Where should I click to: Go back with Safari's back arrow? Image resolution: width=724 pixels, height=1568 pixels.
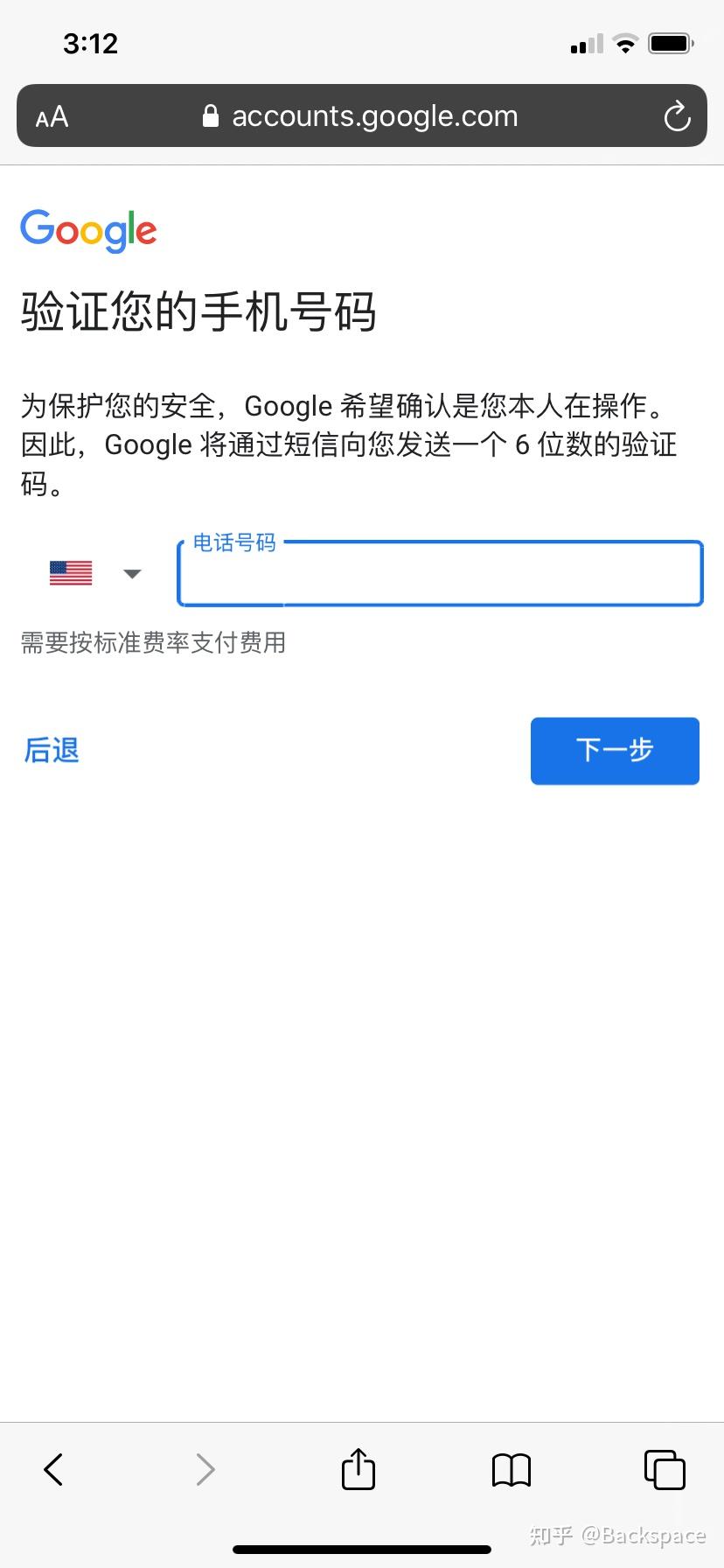coord(53,1469)
